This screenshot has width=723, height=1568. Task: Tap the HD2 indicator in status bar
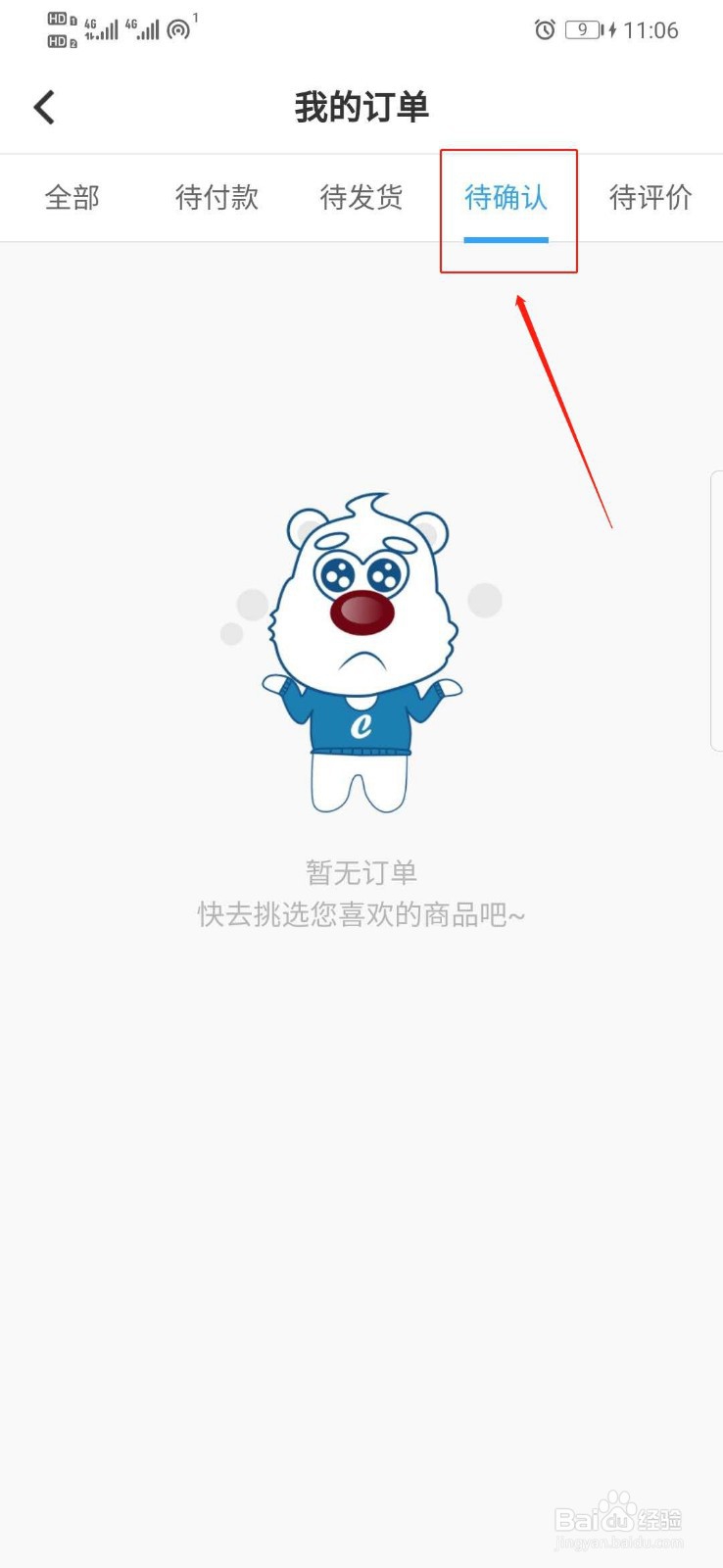click(x=56, y=41)
